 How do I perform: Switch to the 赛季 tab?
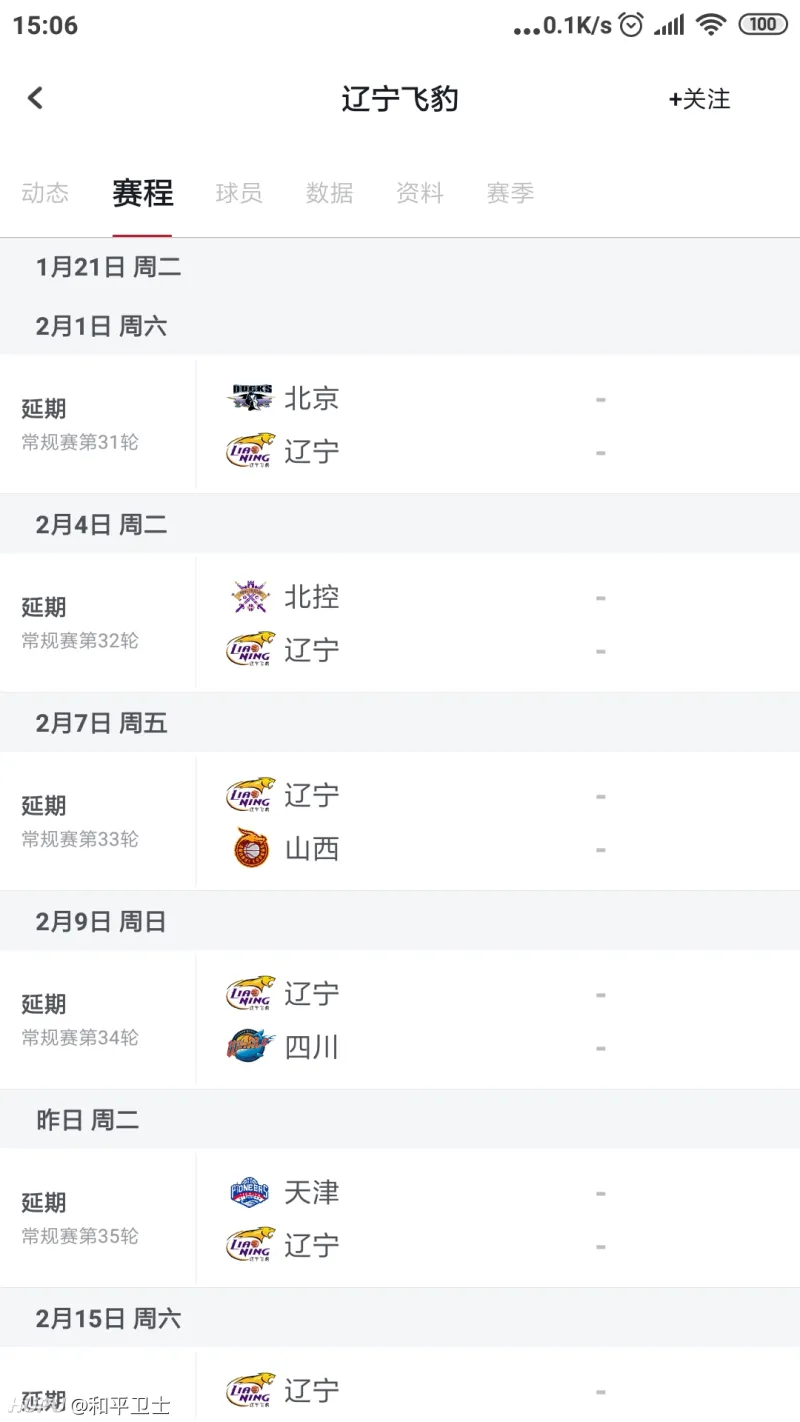(510, 193)
